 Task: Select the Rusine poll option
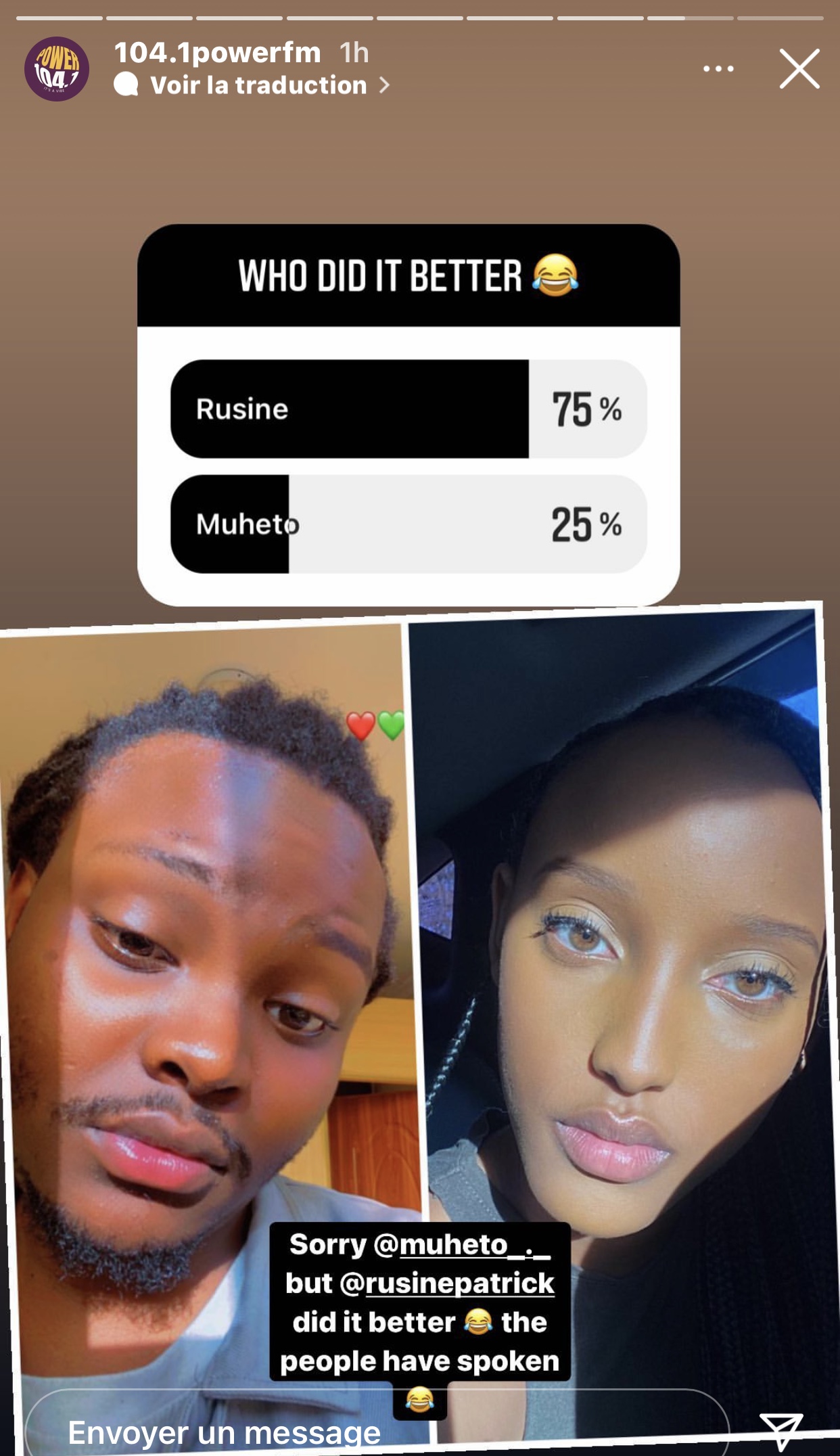(409, 409)
